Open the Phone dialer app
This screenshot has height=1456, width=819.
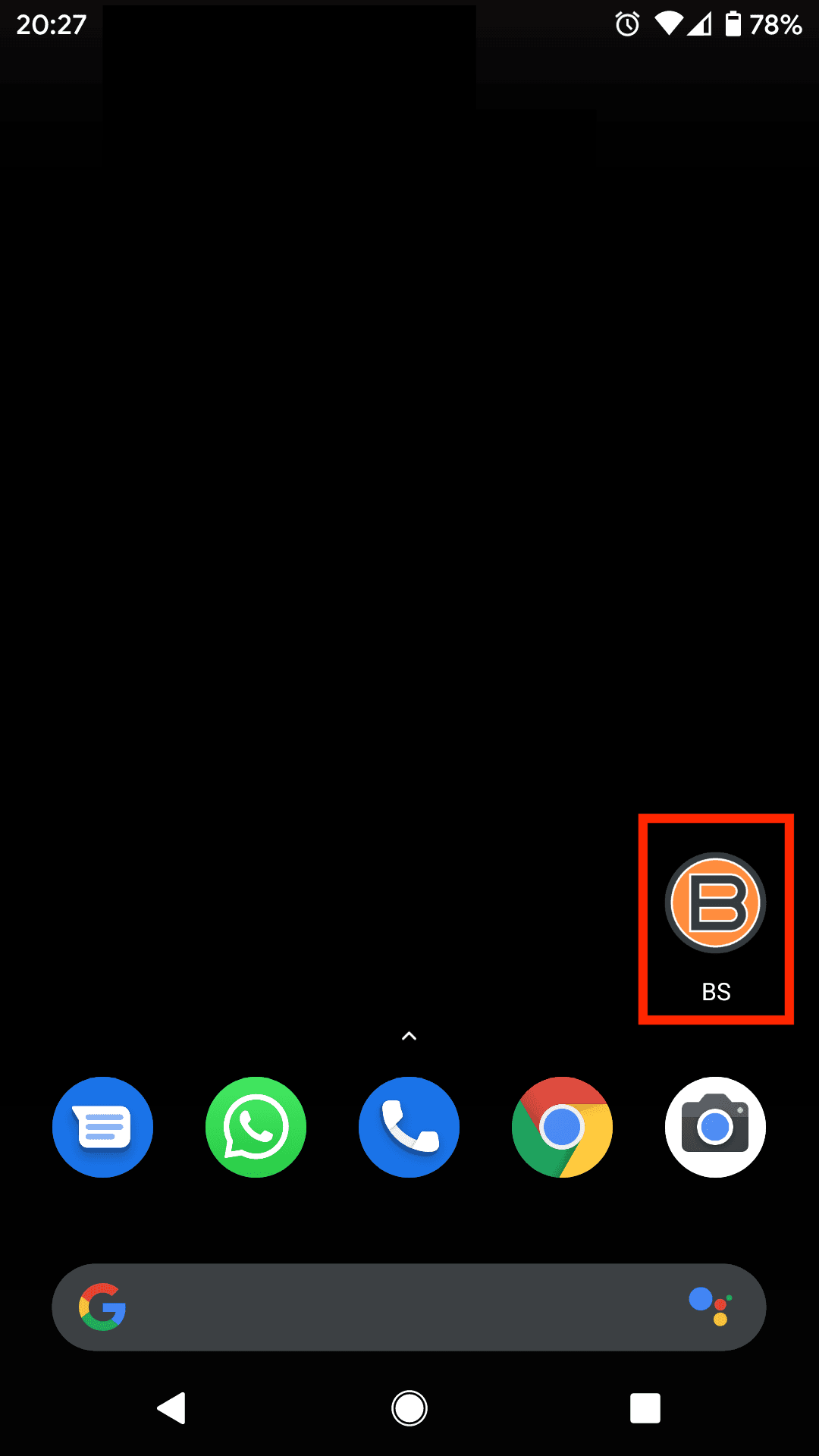pos(409,1127)
